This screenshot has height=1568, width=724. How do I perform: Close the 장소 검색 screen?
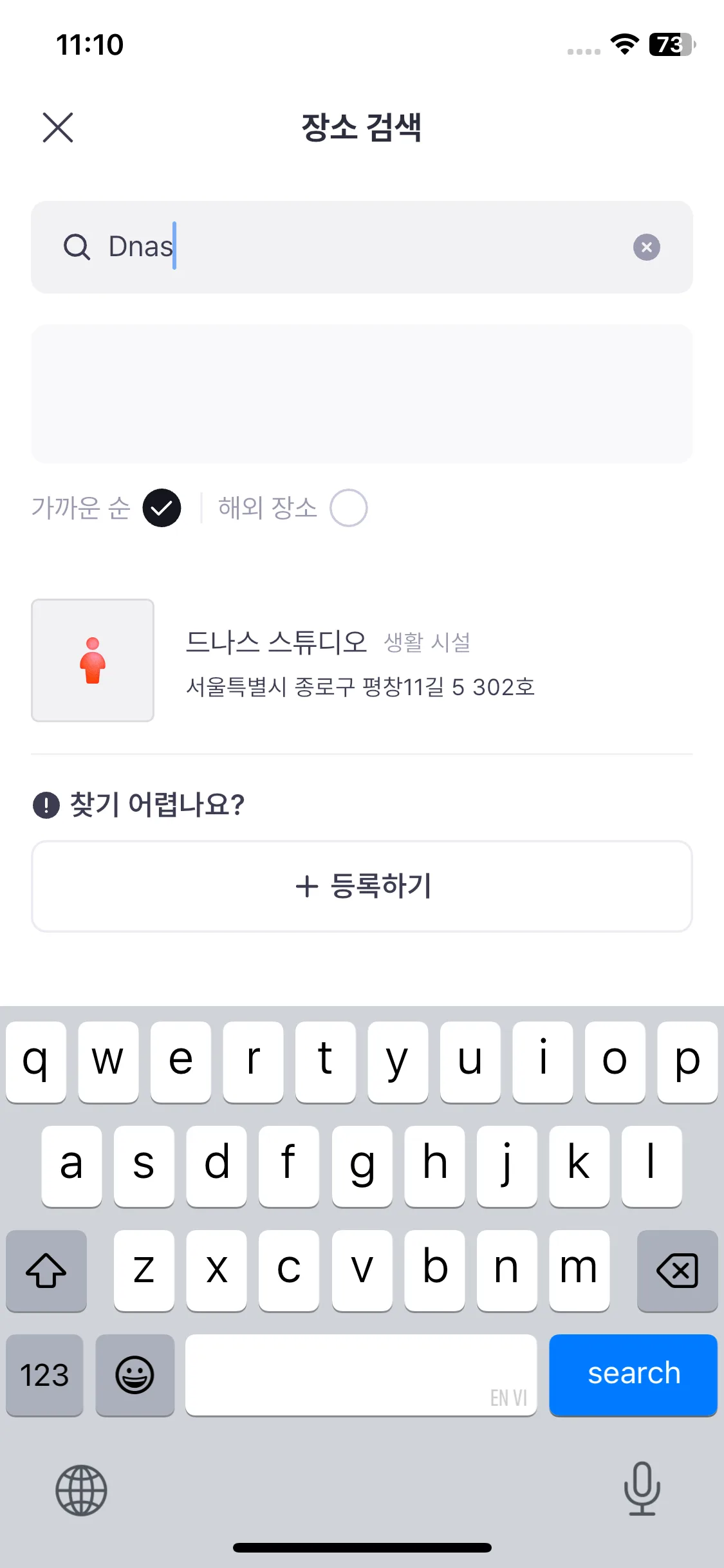(x=57, y=127)
